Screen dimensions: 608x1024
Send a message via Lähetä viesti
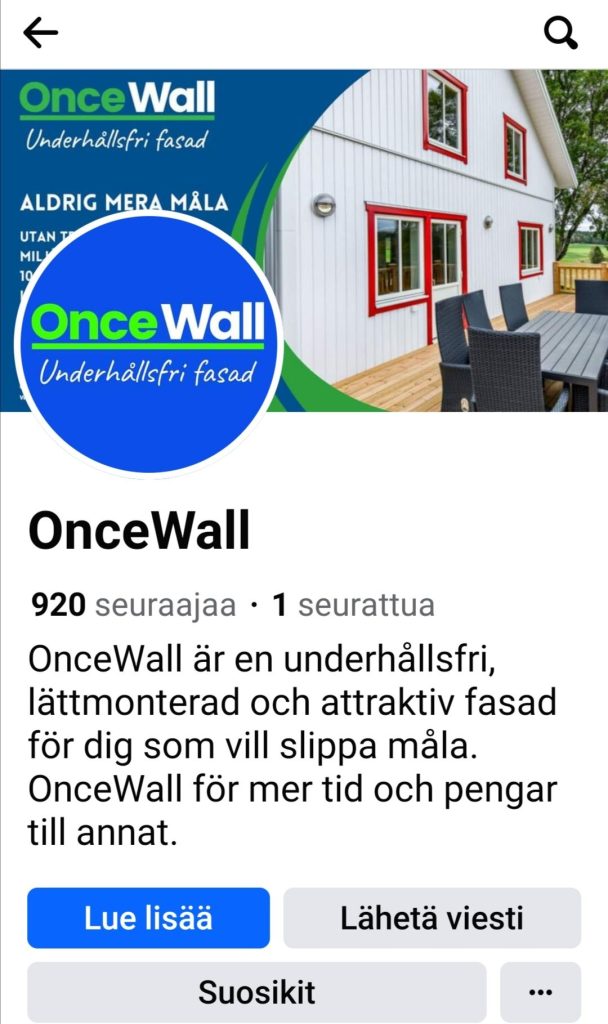point(431,917)
